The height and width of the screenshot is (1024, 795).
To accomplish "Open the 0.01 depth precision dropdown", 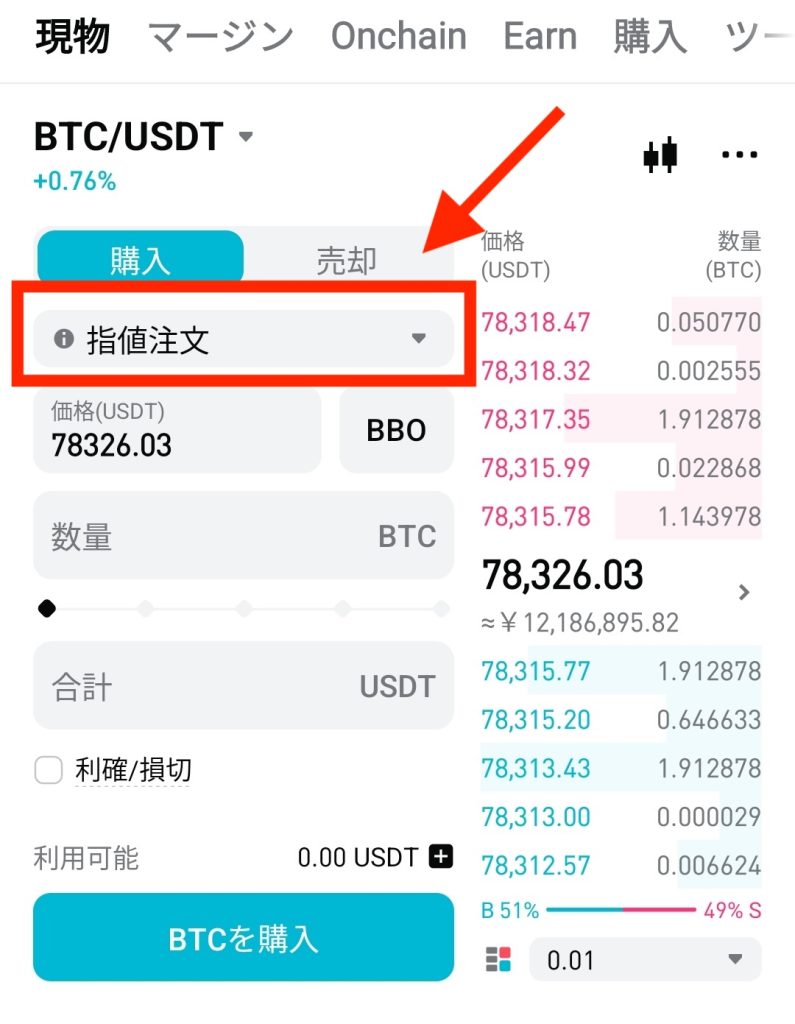I will tap(645, 960).
